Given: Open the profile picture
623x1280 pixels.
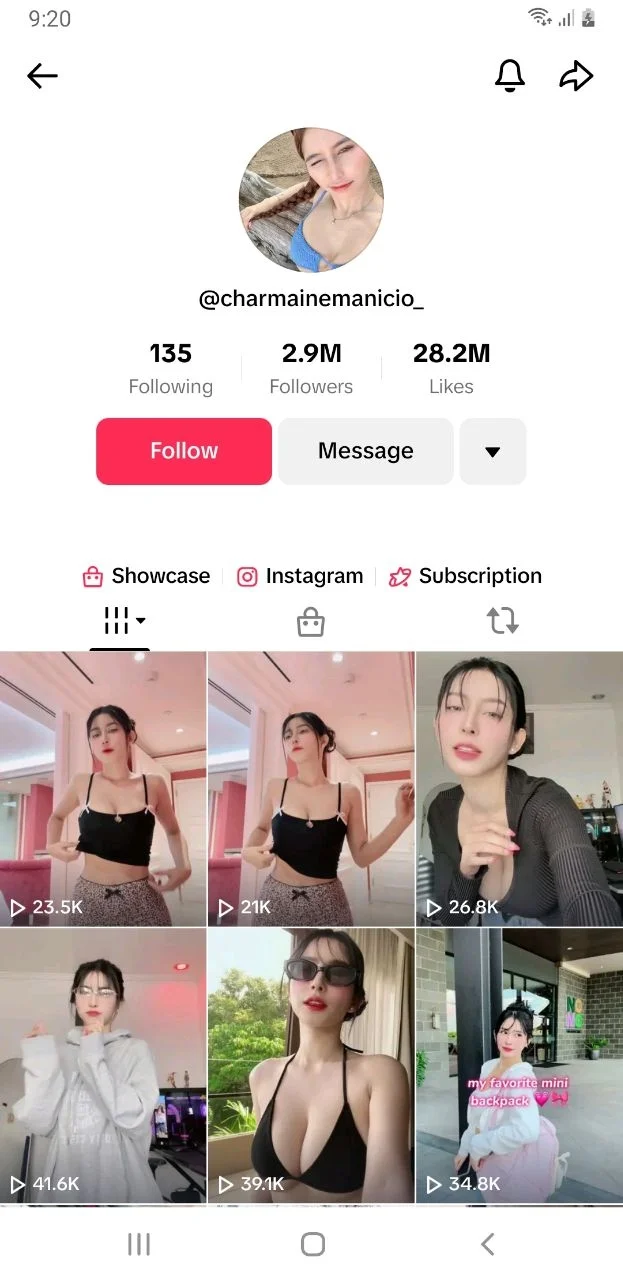Looking at the screenshot, I should pyautogui.click(x=311, y=200).
